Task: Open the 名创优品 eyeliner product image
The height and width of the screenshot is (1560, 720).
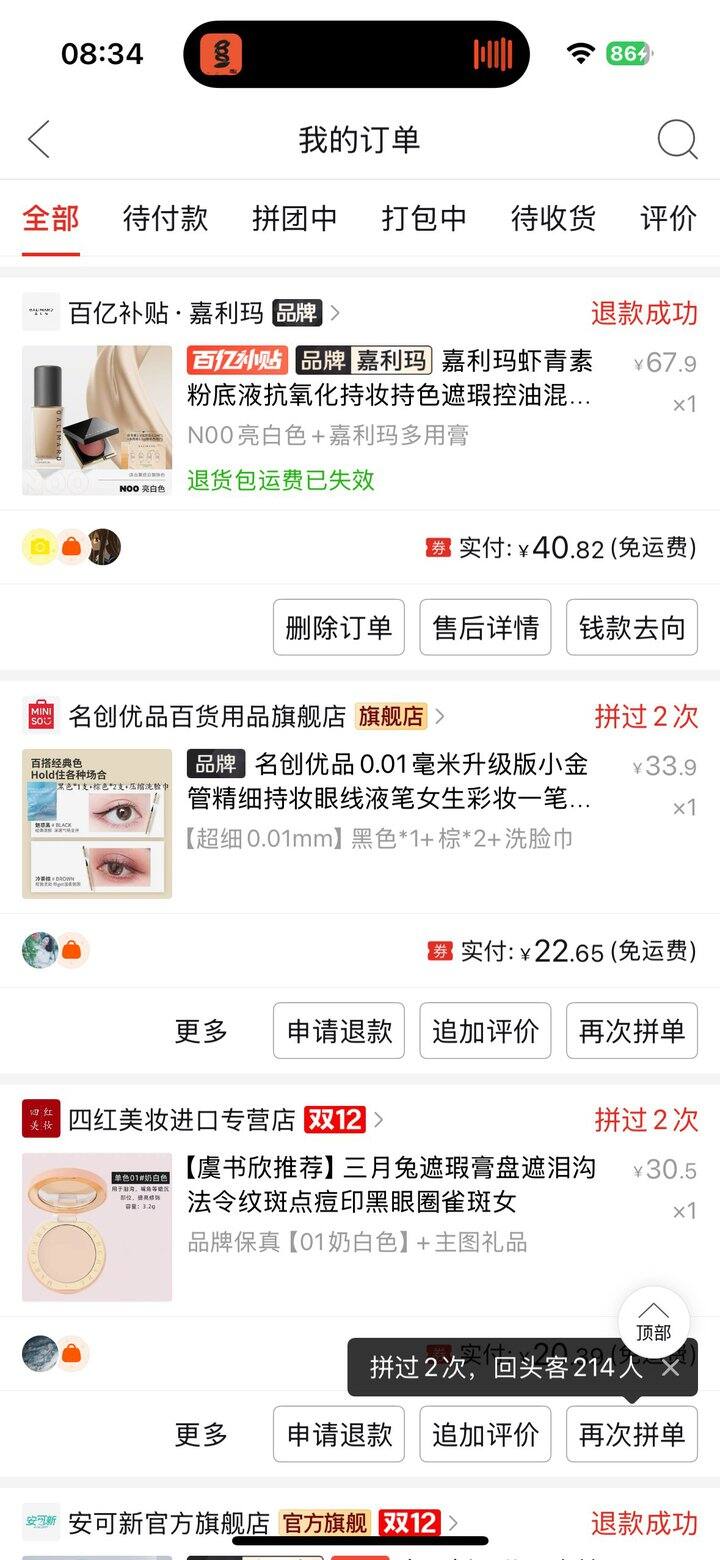Action: click(97, 823)
